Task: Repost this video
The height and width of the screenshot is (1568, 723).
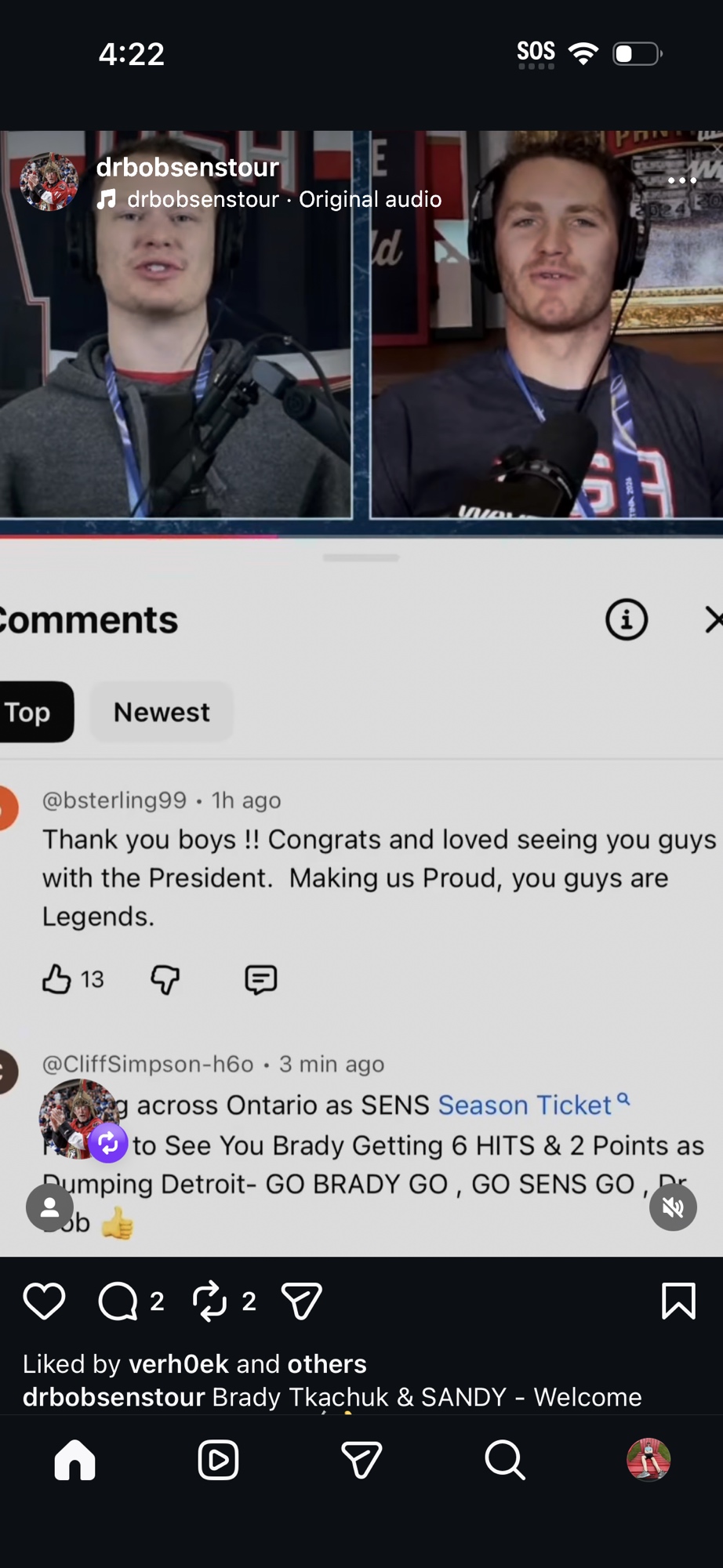Action: [209, 1302]
